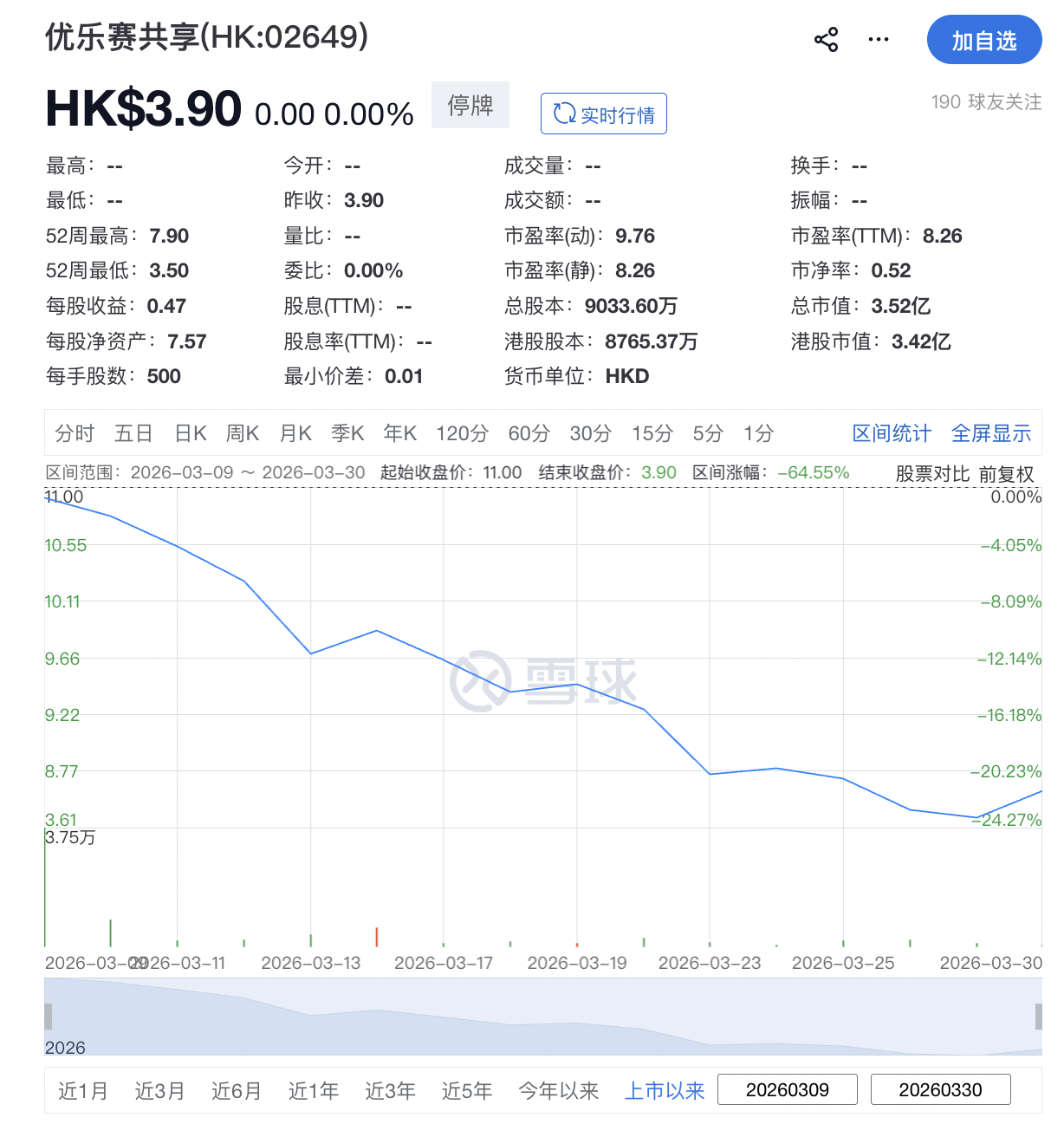Screen dimensions: 1064x1137
Task: Open the three-dot overflow menu
Action: click(879, 40)
